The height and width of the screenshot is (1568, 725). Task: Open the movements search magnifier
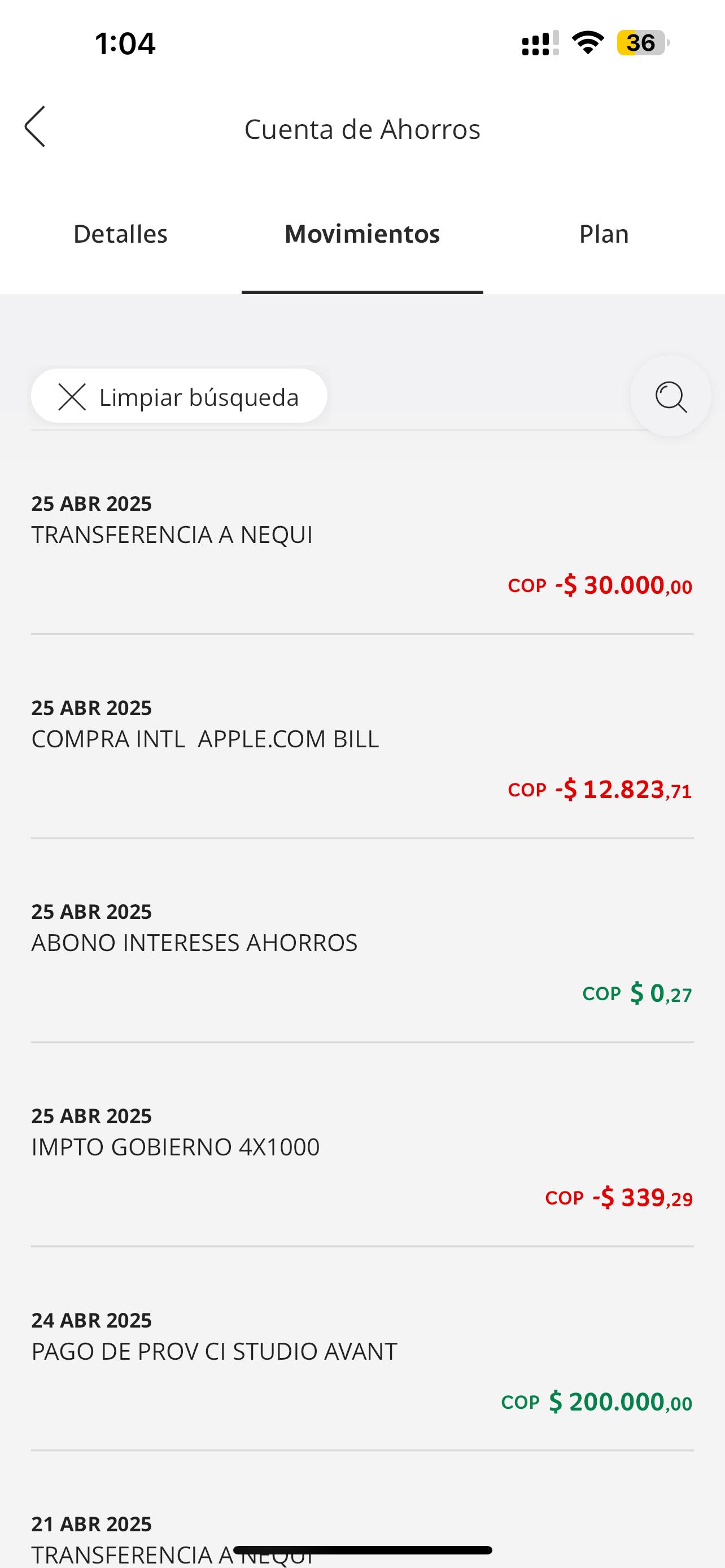pos(670,396)
